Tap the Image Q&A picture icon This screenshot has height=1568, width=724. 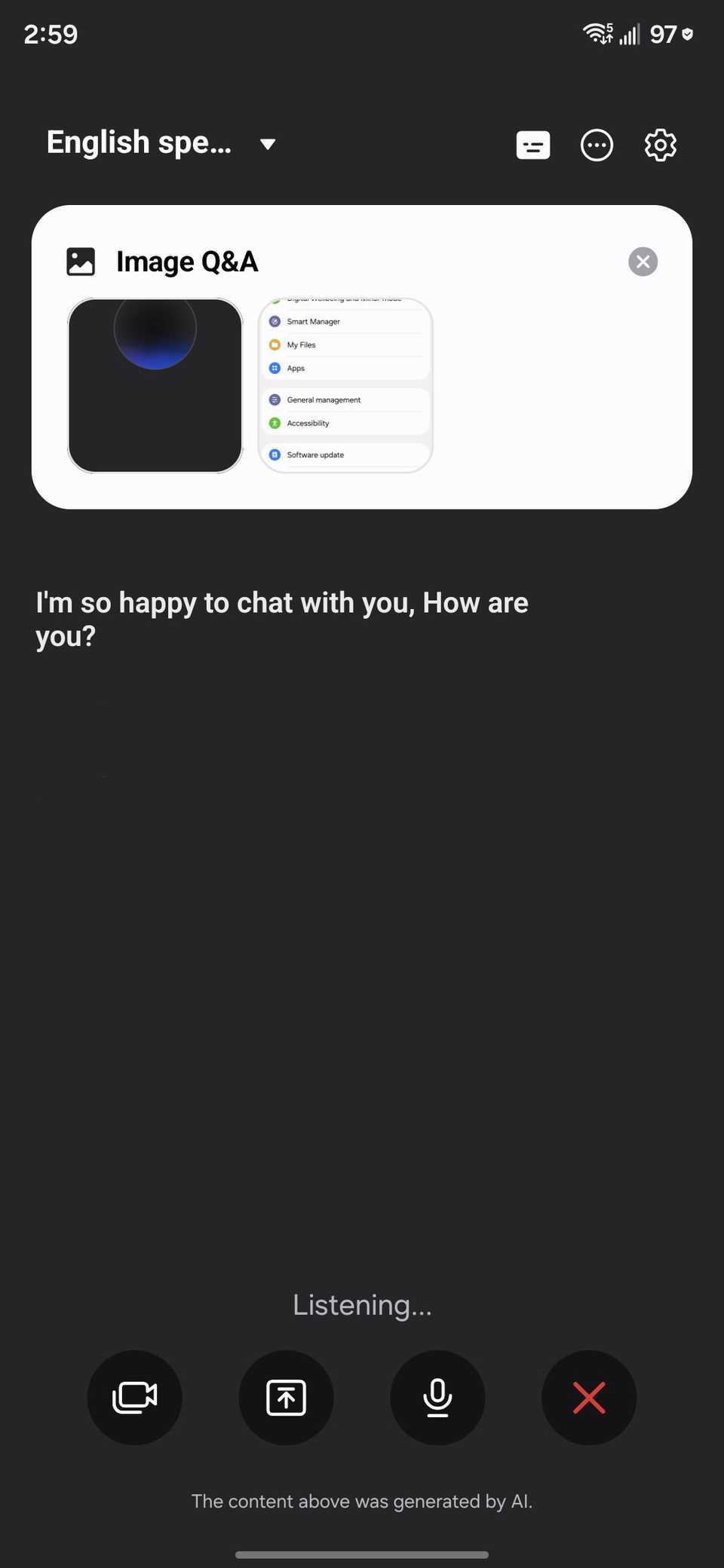pos(80,261)
